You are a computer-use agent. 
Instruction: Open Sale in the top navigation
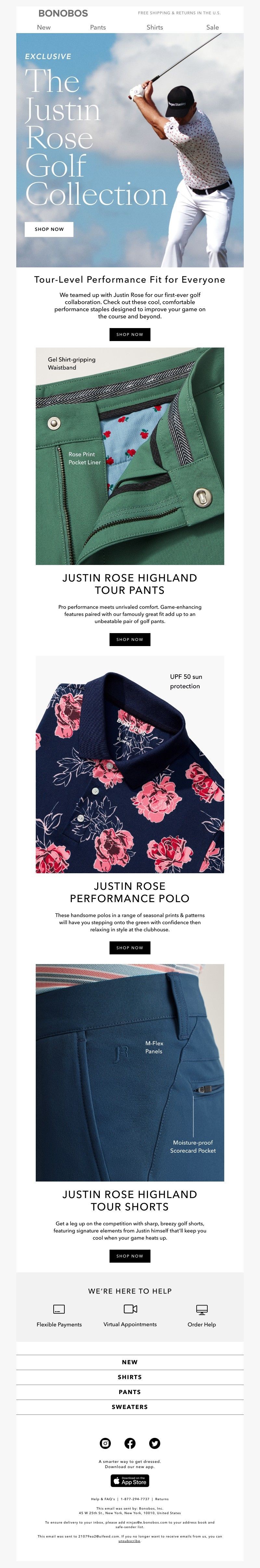(213, 27)
